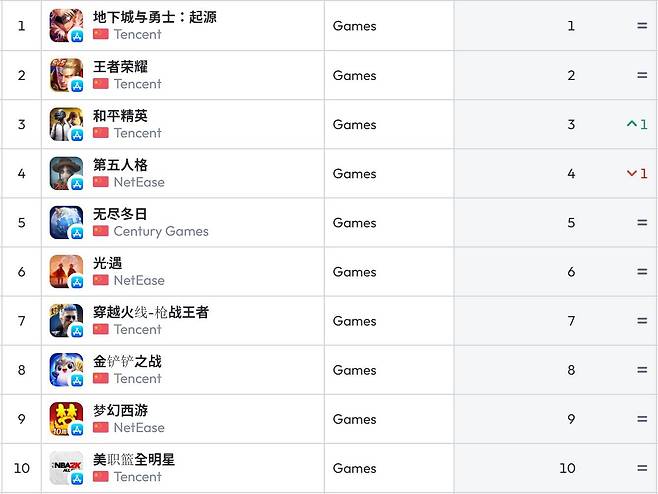Open 穿越火线-枪战王者 details
Screen dimensions: 658x494
click(150, 312)
